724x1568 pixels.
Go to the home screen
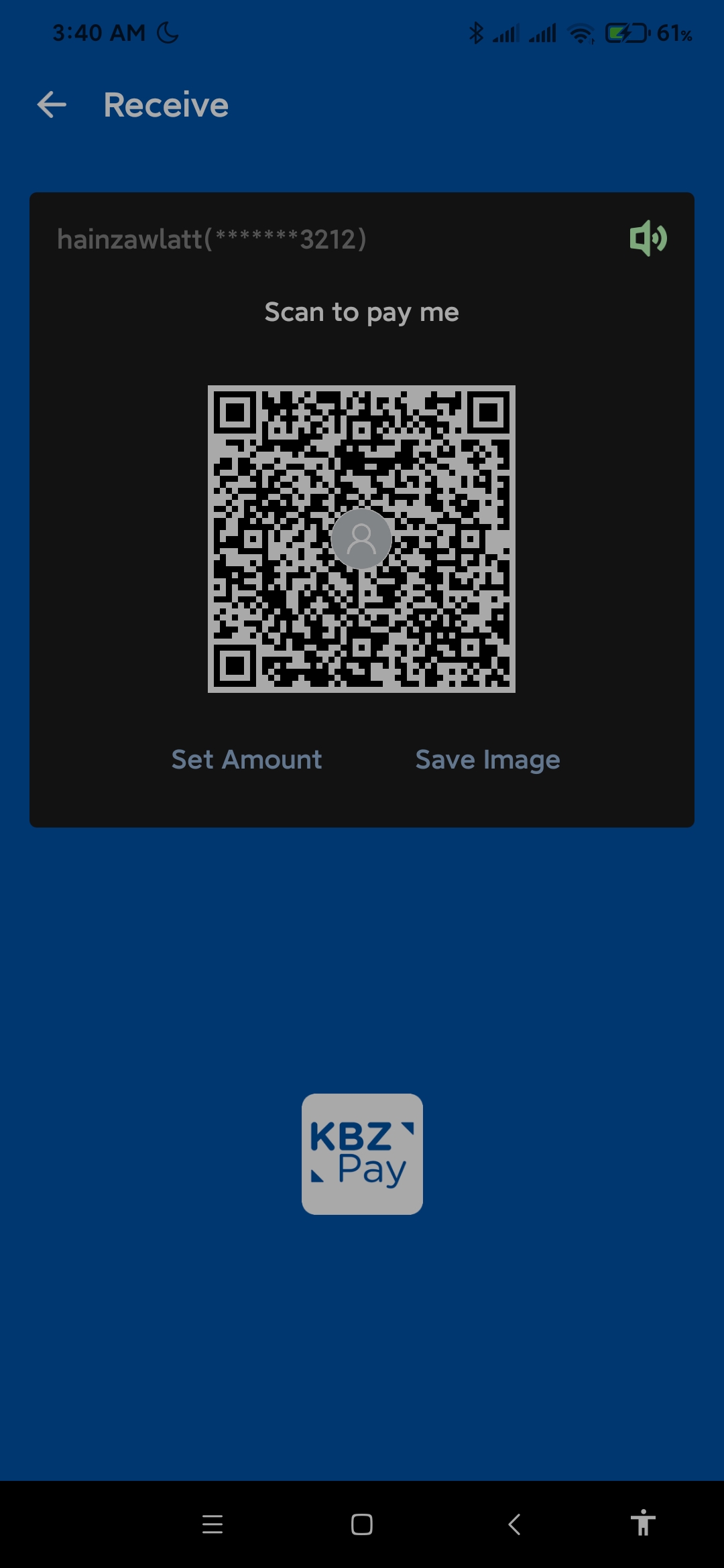click(362, 1524)
